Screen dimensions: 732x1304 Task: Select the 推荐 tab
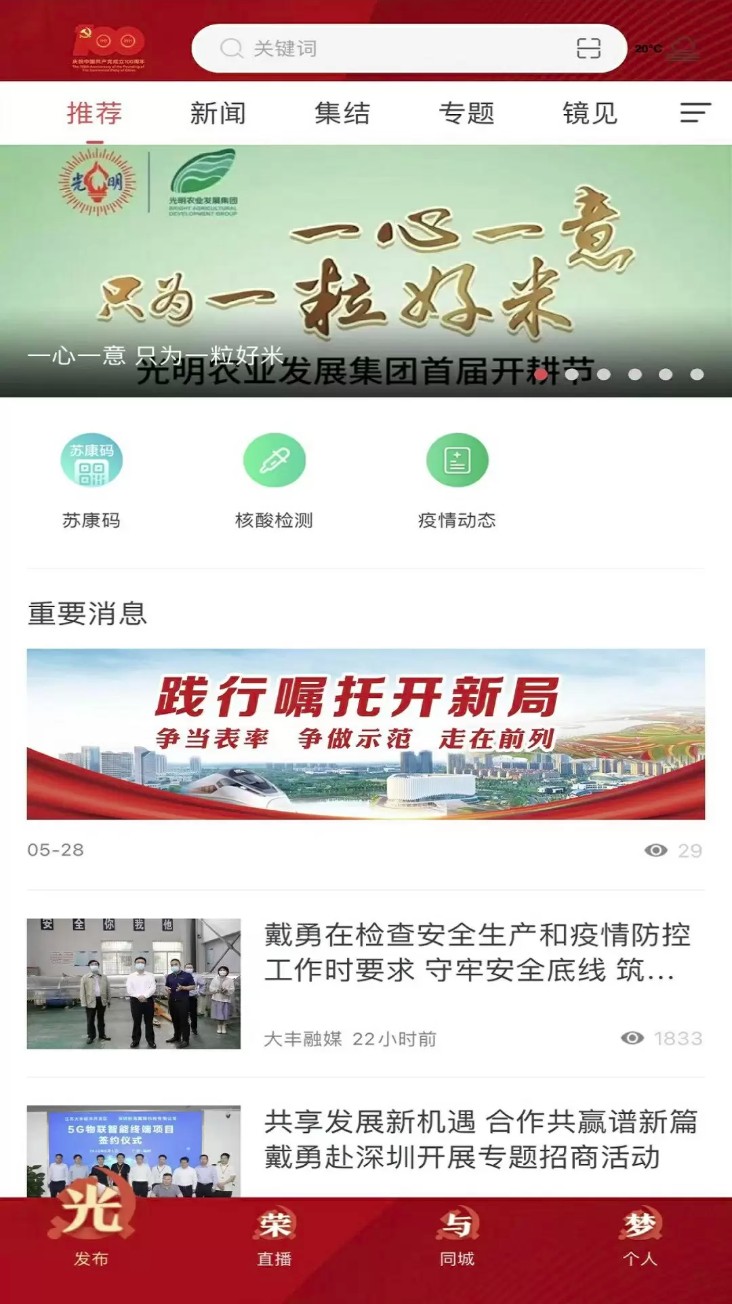(94, 113)
